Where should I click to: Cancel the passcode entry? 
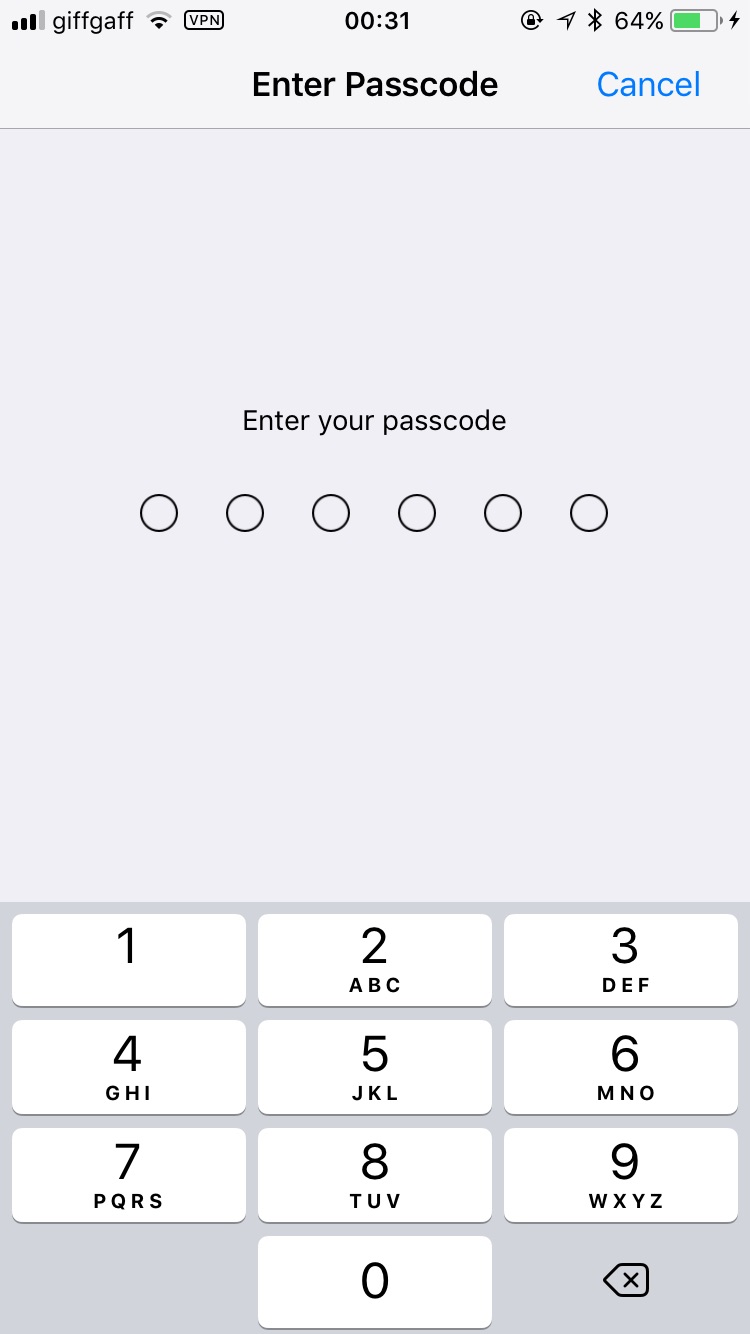pos(648,84)
